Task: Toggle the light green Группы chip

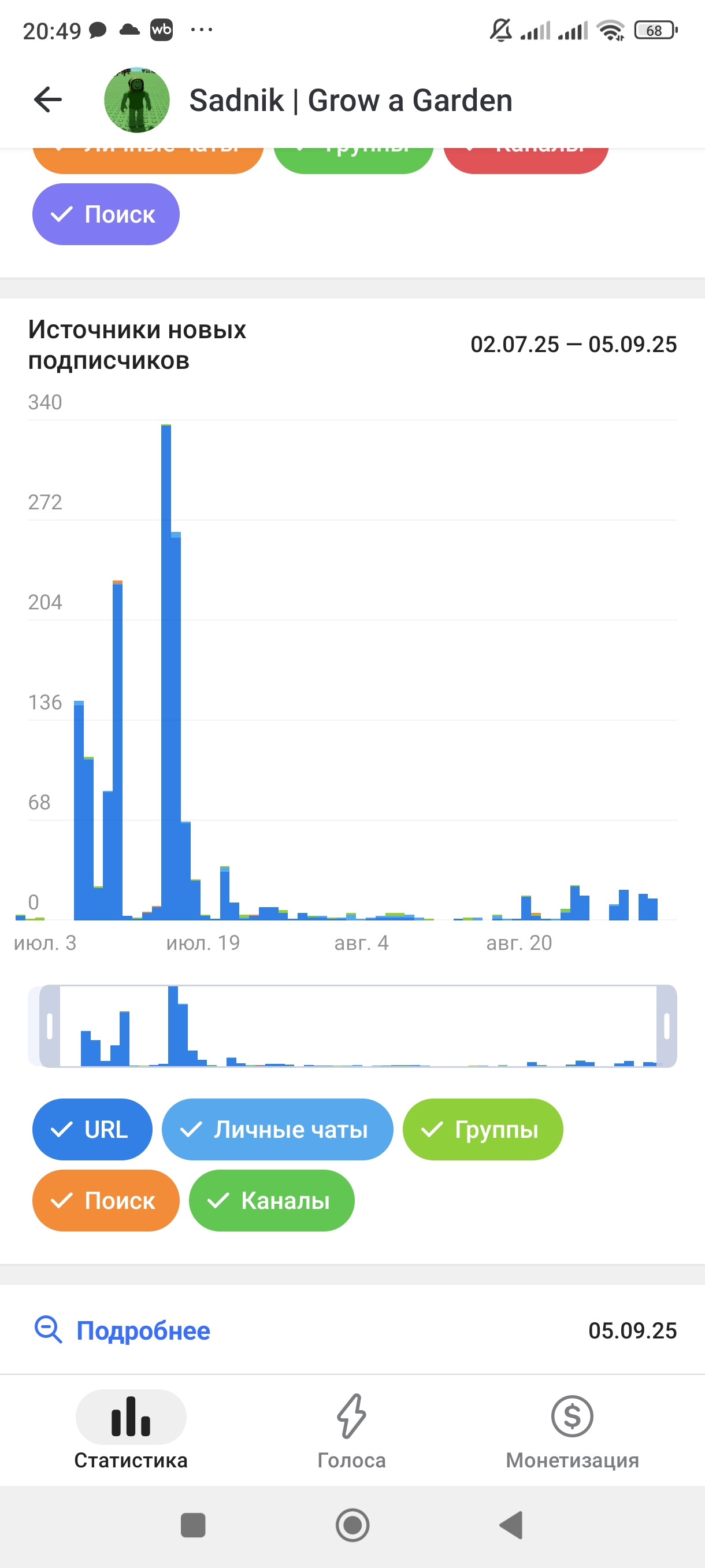Action: click(483, 1129)
